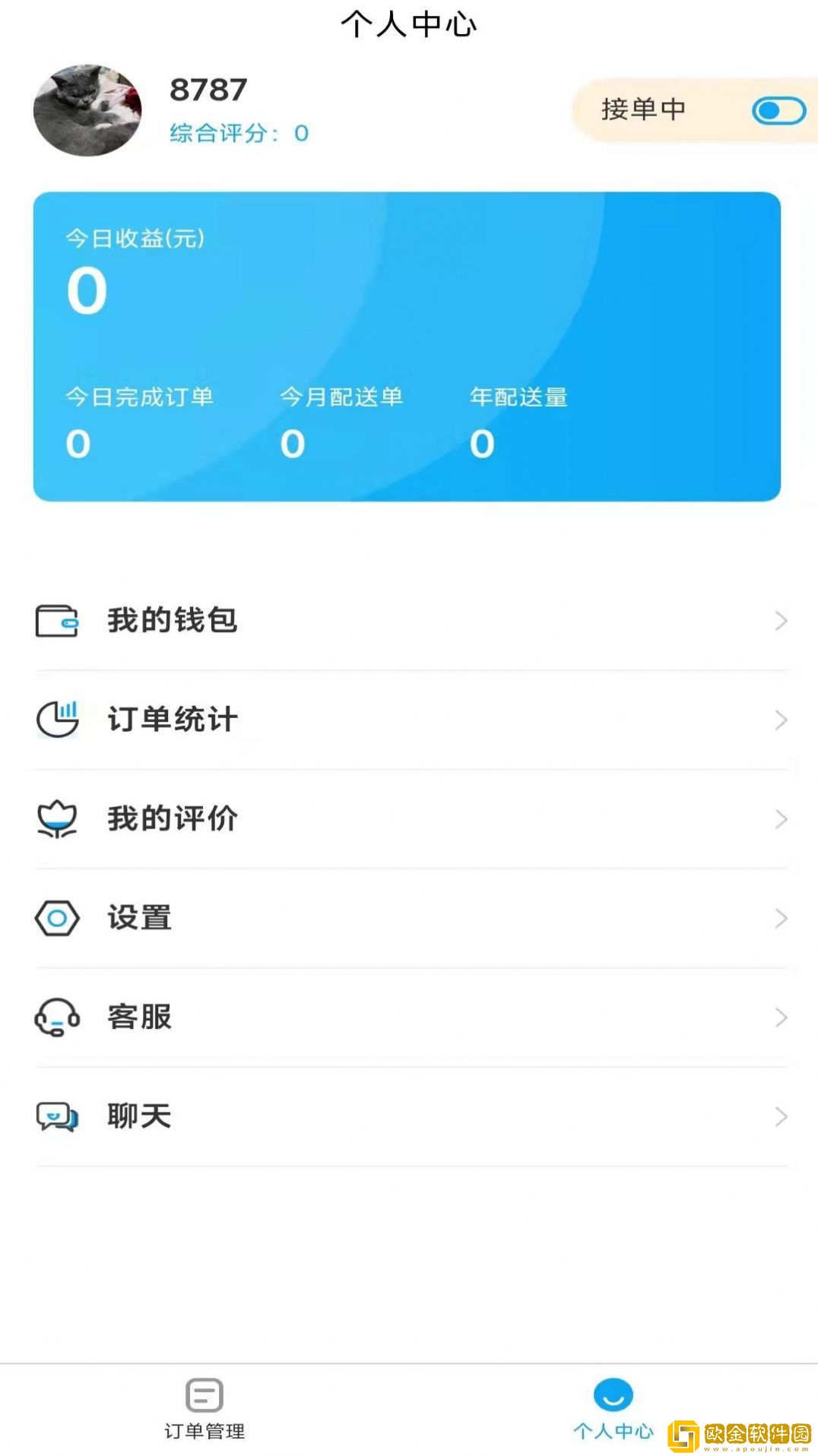Open 我的钱包 wallet icon
The width and height of the screenshot is (818, 1456).
[x=58, y=621]
